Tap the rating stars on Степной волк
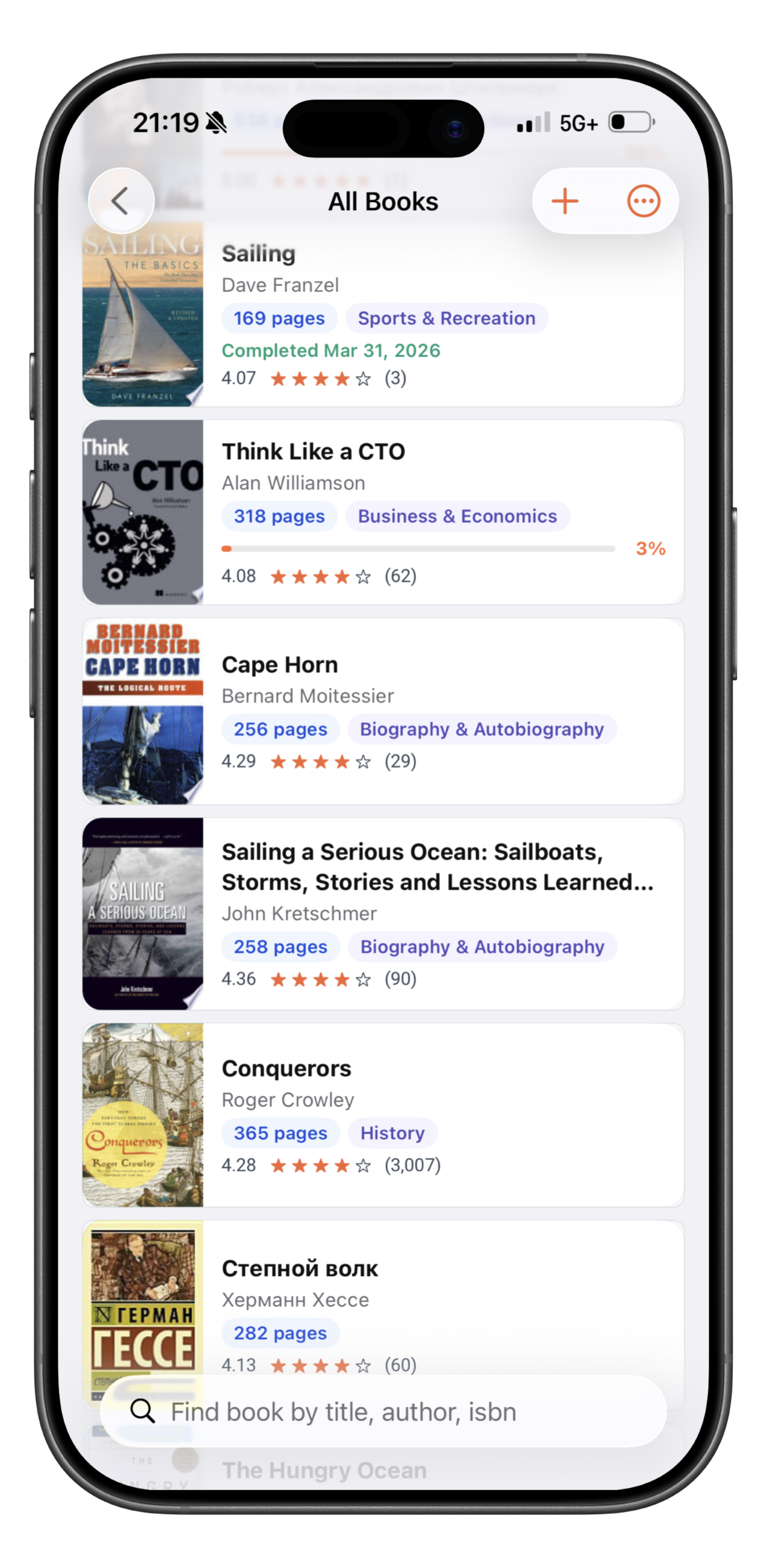Viewport: 767px width, 1568px height. [319, 1365]
